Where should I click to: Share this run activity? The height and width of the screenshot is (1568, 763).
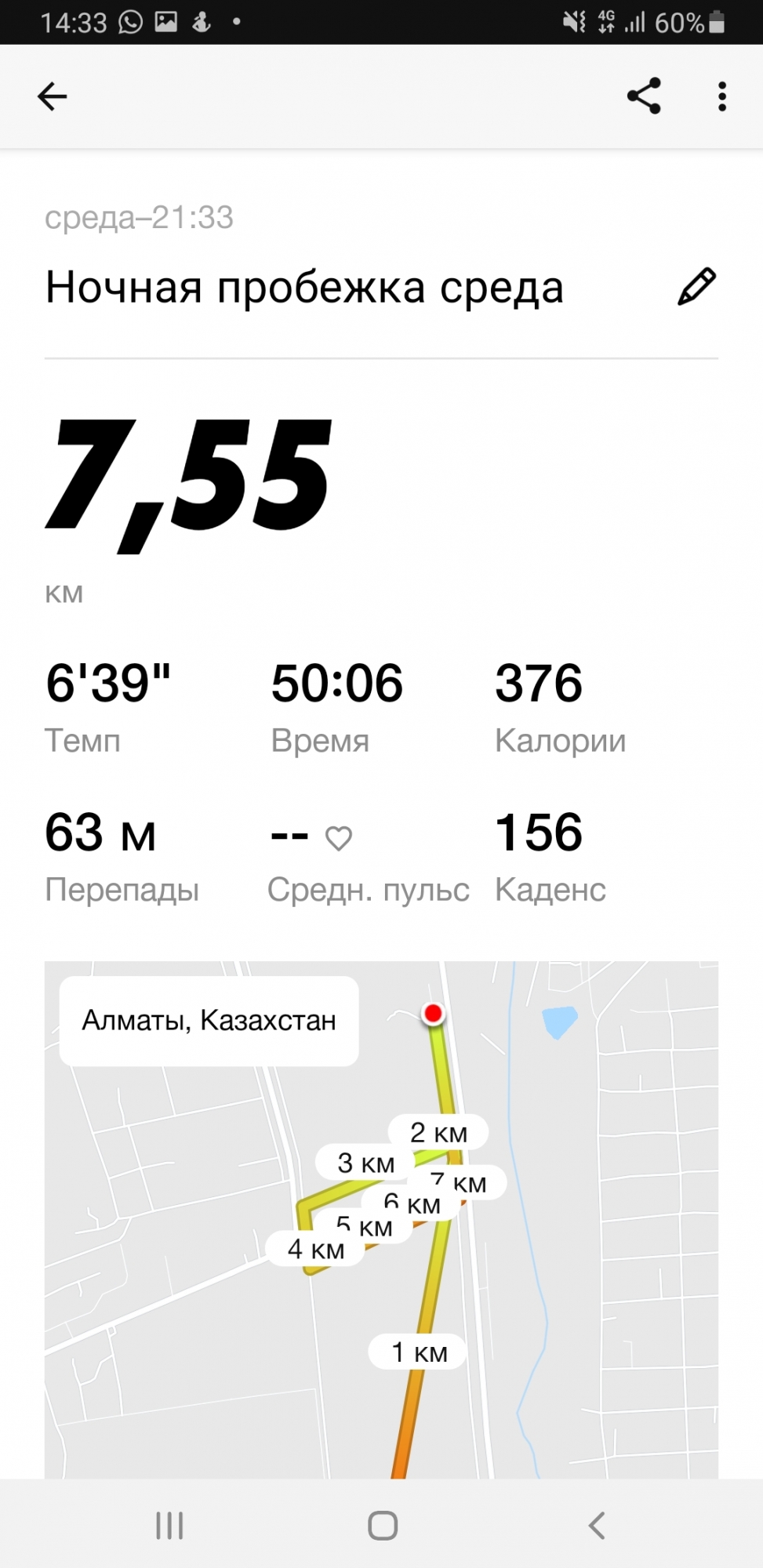pyautogui.click(x=644, y=96)
